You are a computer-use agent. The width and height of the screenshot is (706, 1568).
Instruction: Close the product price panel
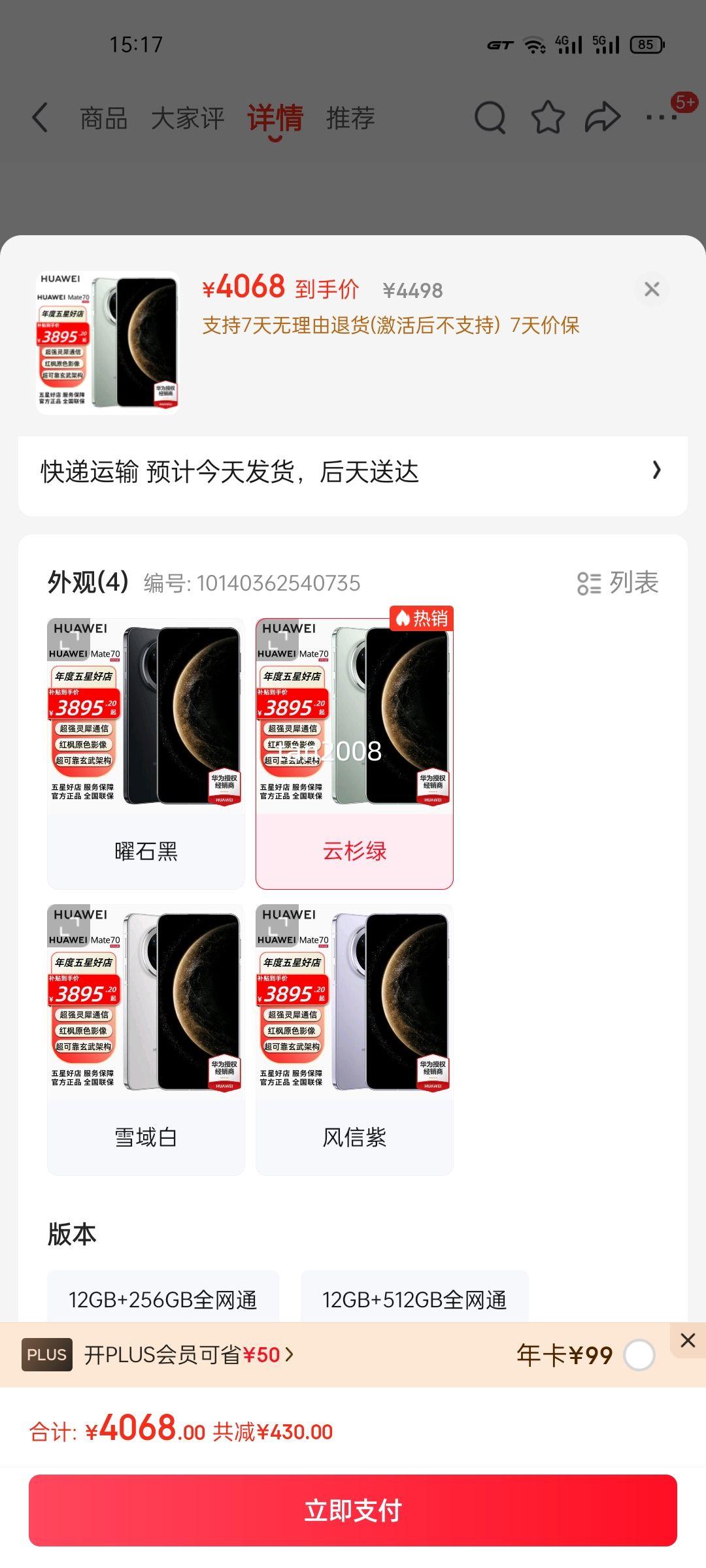pos(650,287)
